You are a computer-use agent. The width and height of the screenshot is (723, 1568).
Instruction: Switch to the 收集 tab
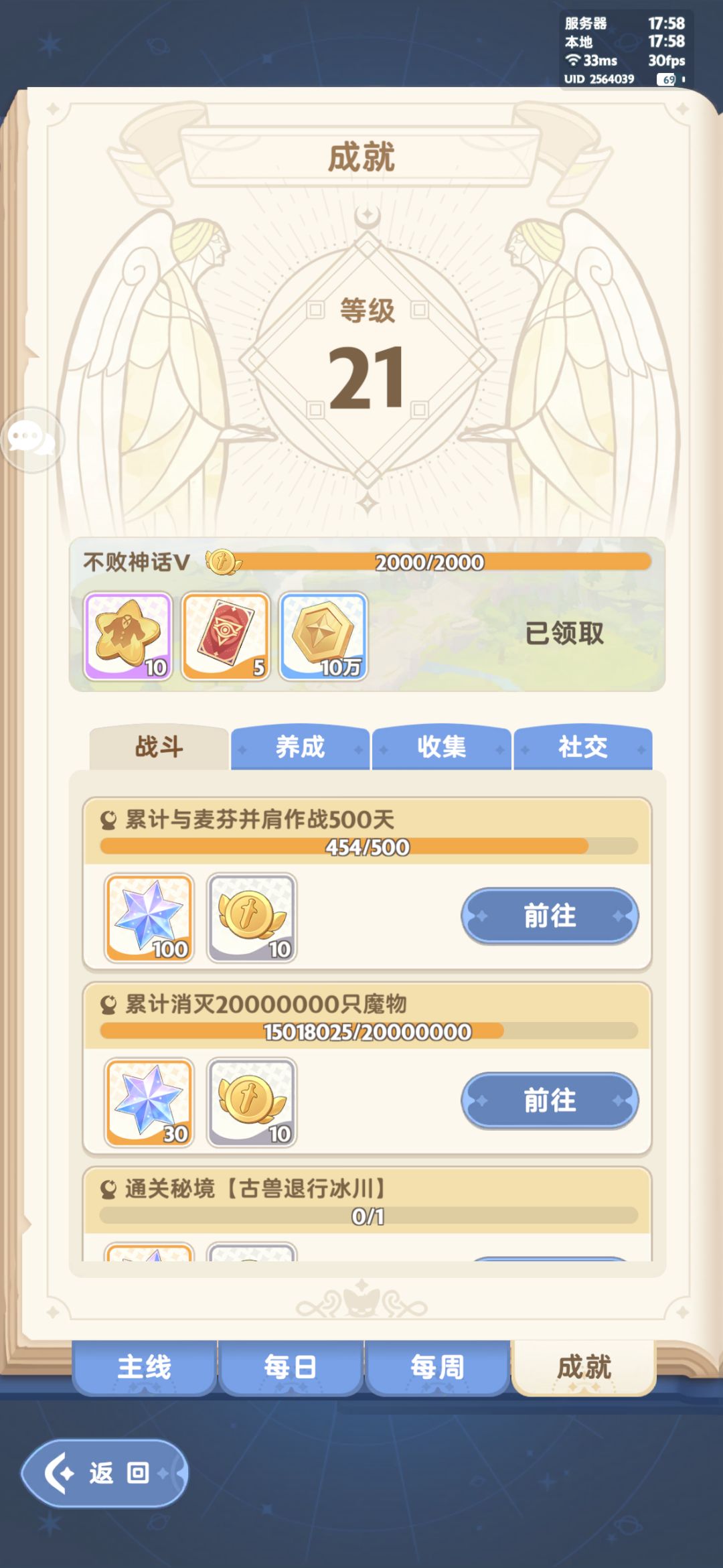pyautogui.click(x=441, y=747)
